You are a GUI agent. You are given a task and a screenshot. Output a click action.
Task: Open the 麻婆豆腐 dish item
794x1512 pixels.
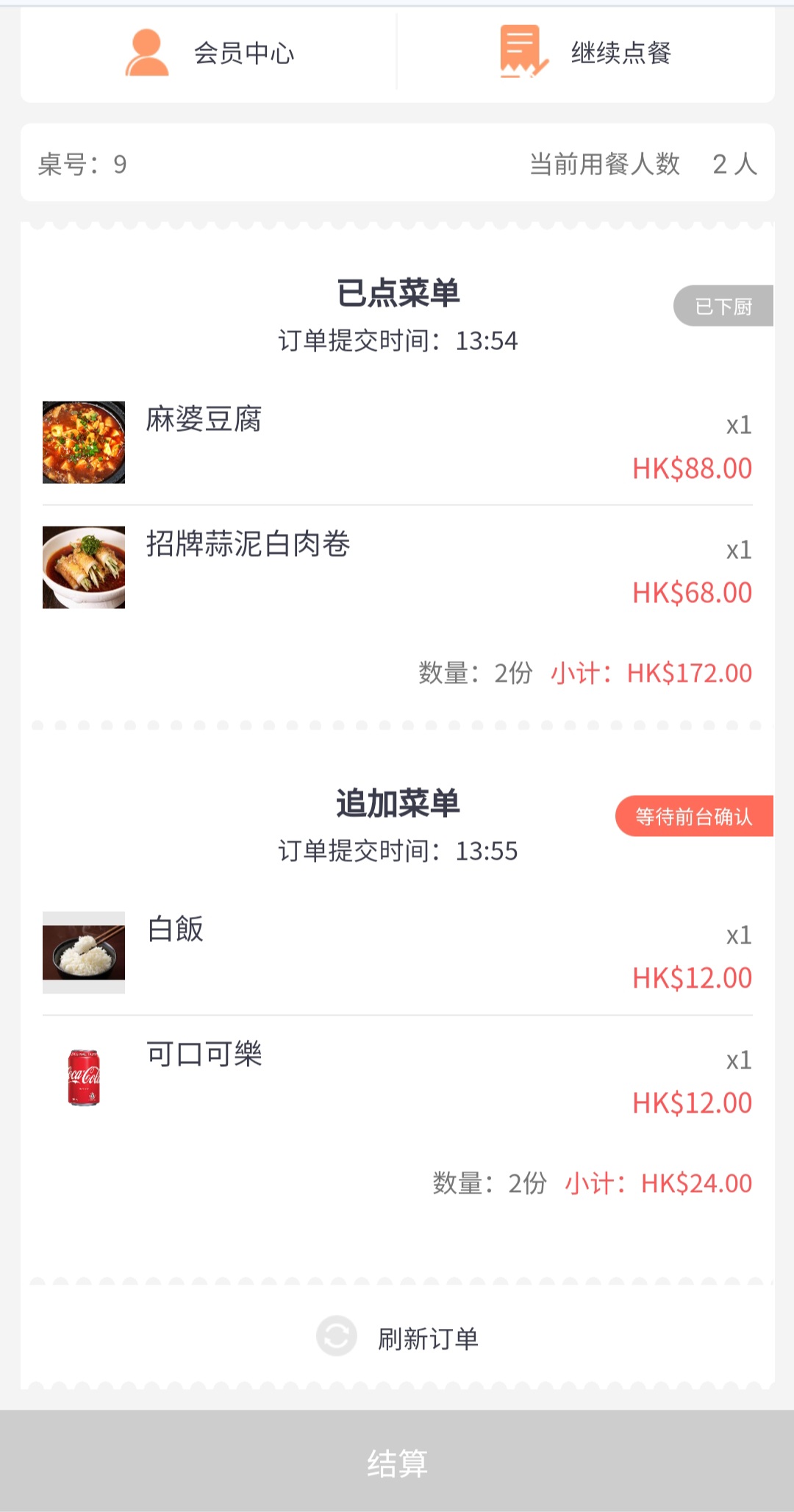[398, 443]
